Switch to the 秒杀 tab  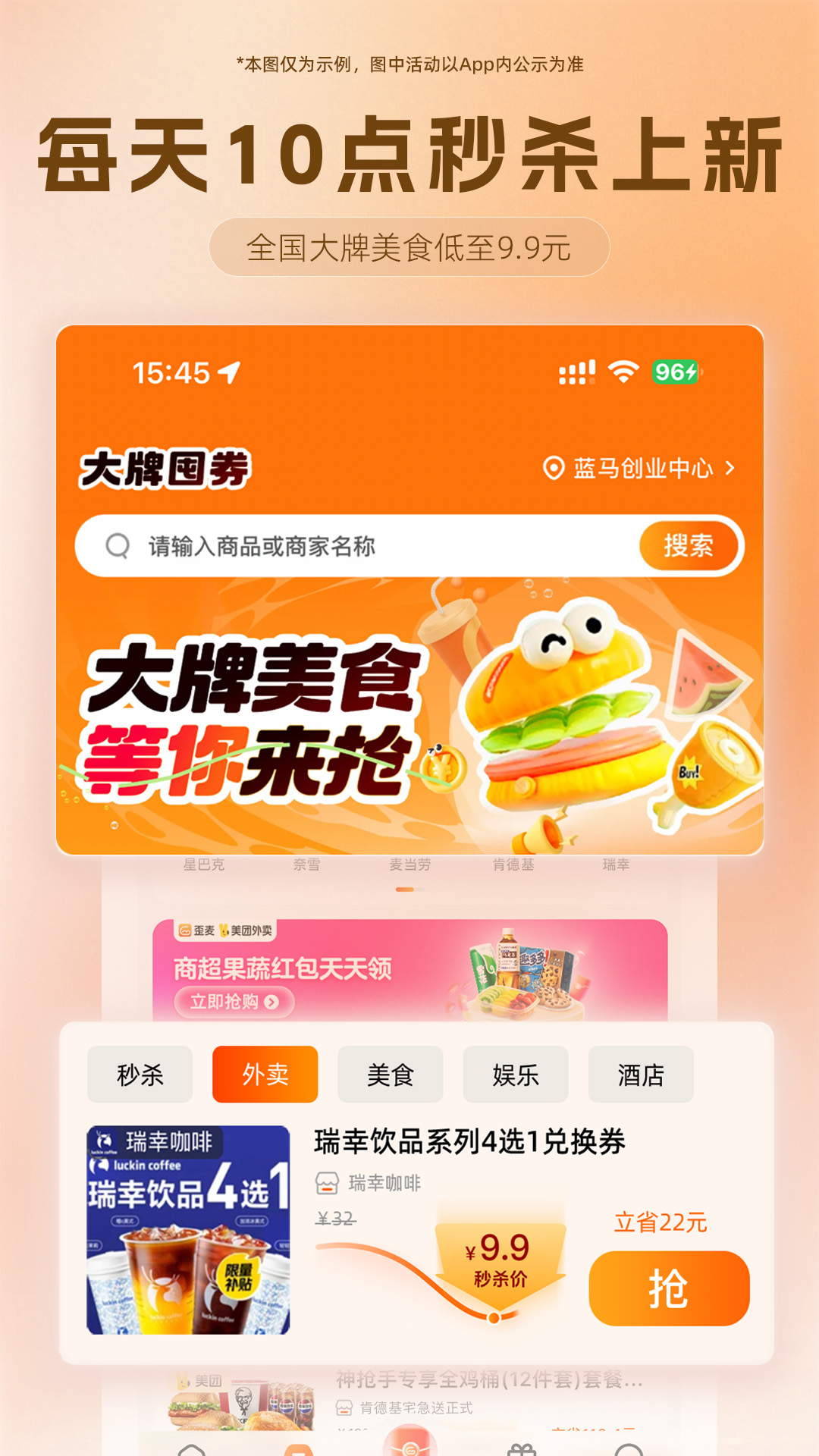tap(140, 1075)
